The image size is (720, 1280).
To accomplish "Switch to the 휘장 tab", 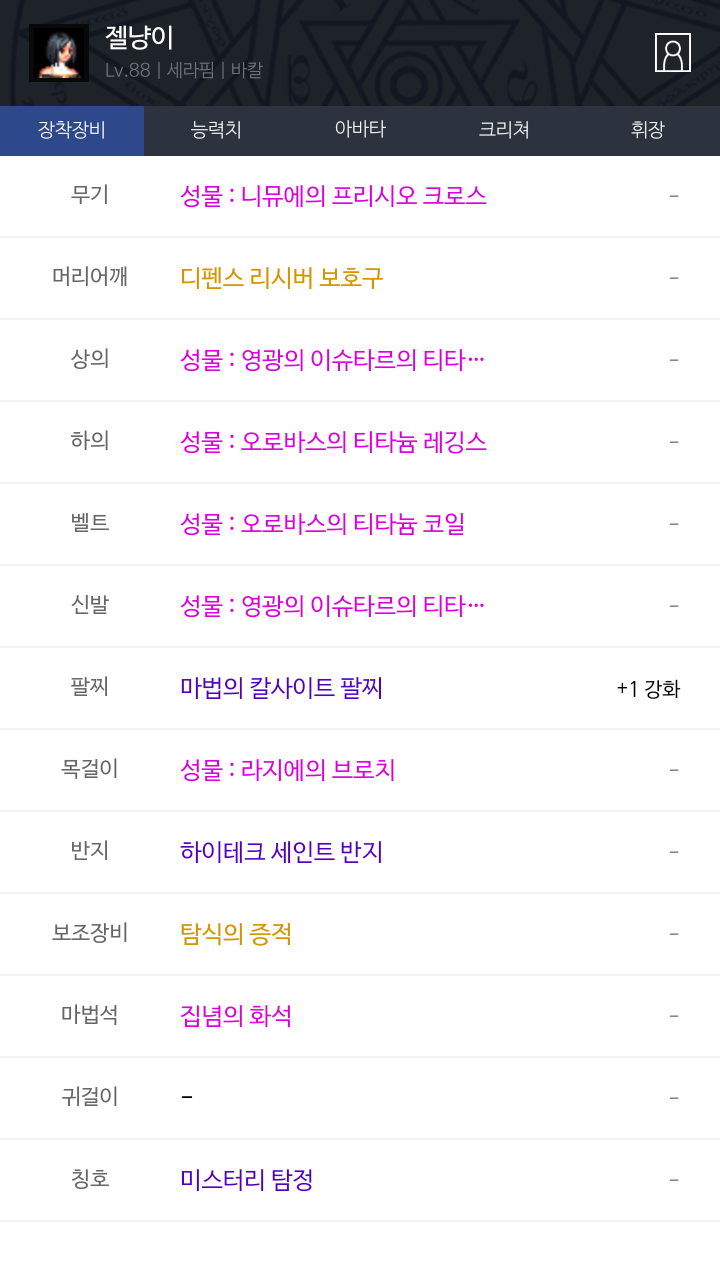I will click(647, 130).
